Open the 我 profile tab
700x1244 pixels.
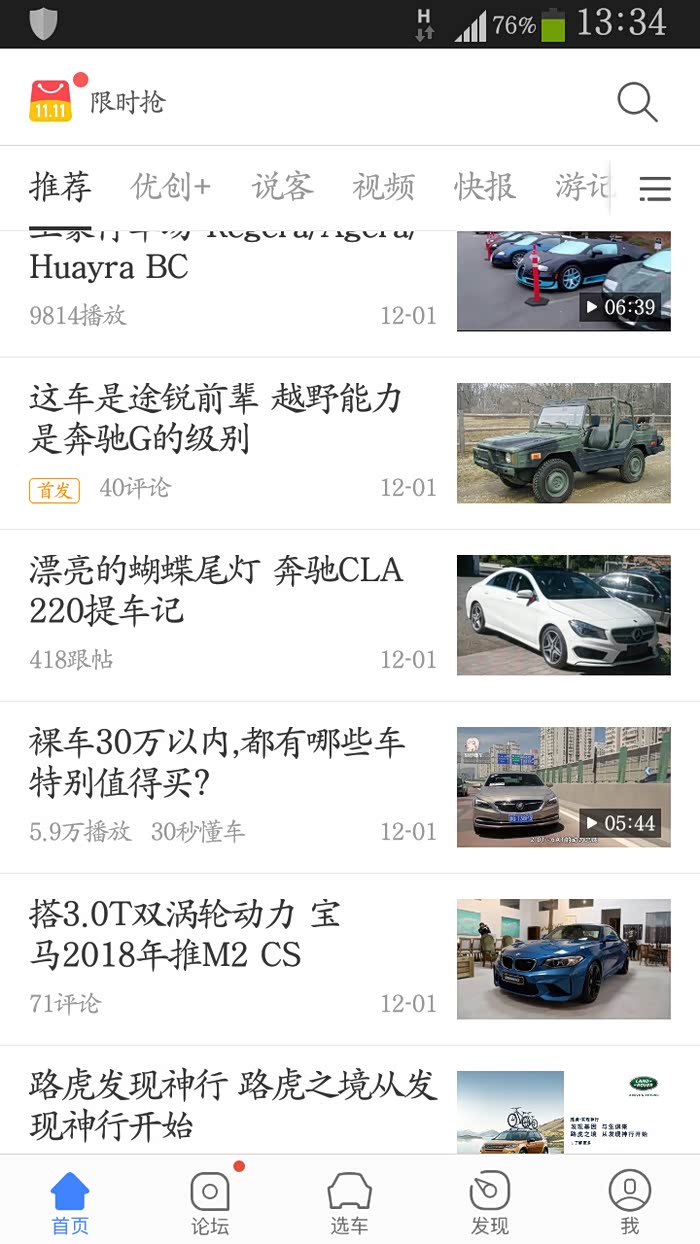tap(629, 1203)
